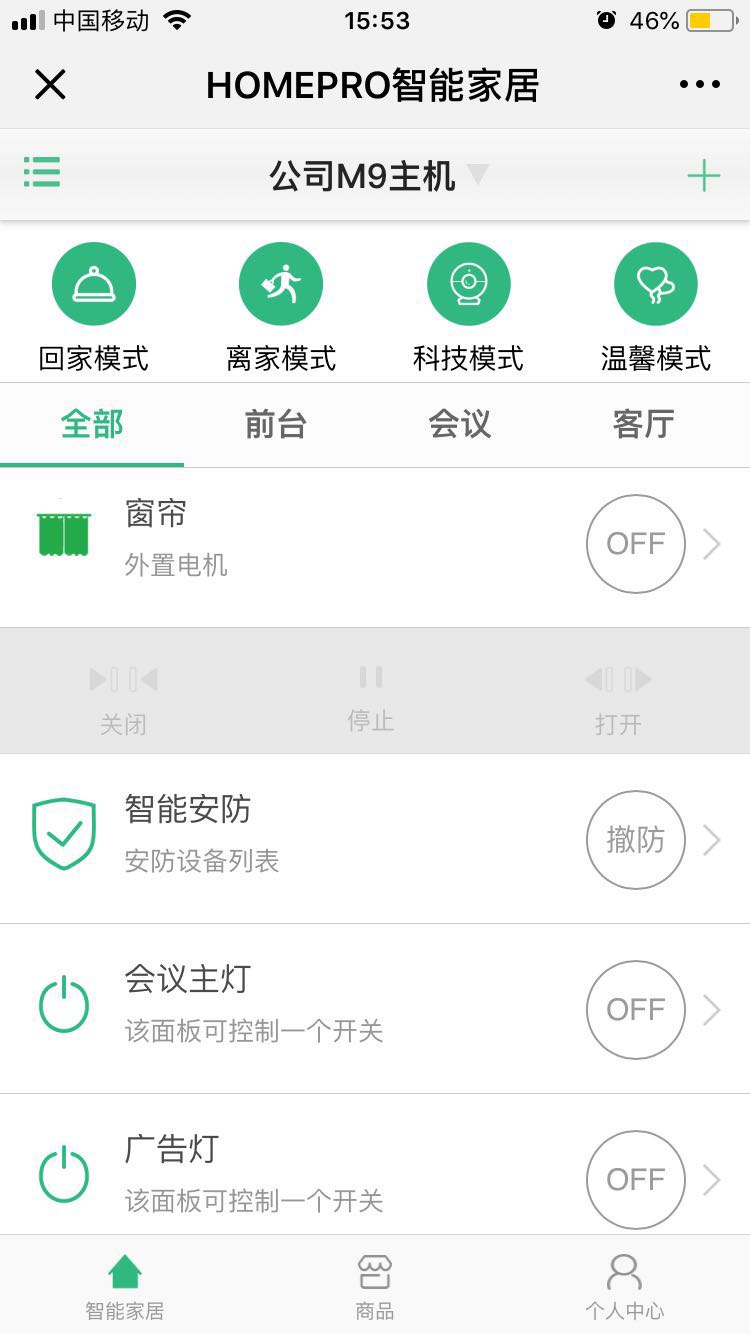
Task: Toggle the OFF switch for 窗帘
Action: (x=635, y=544)
